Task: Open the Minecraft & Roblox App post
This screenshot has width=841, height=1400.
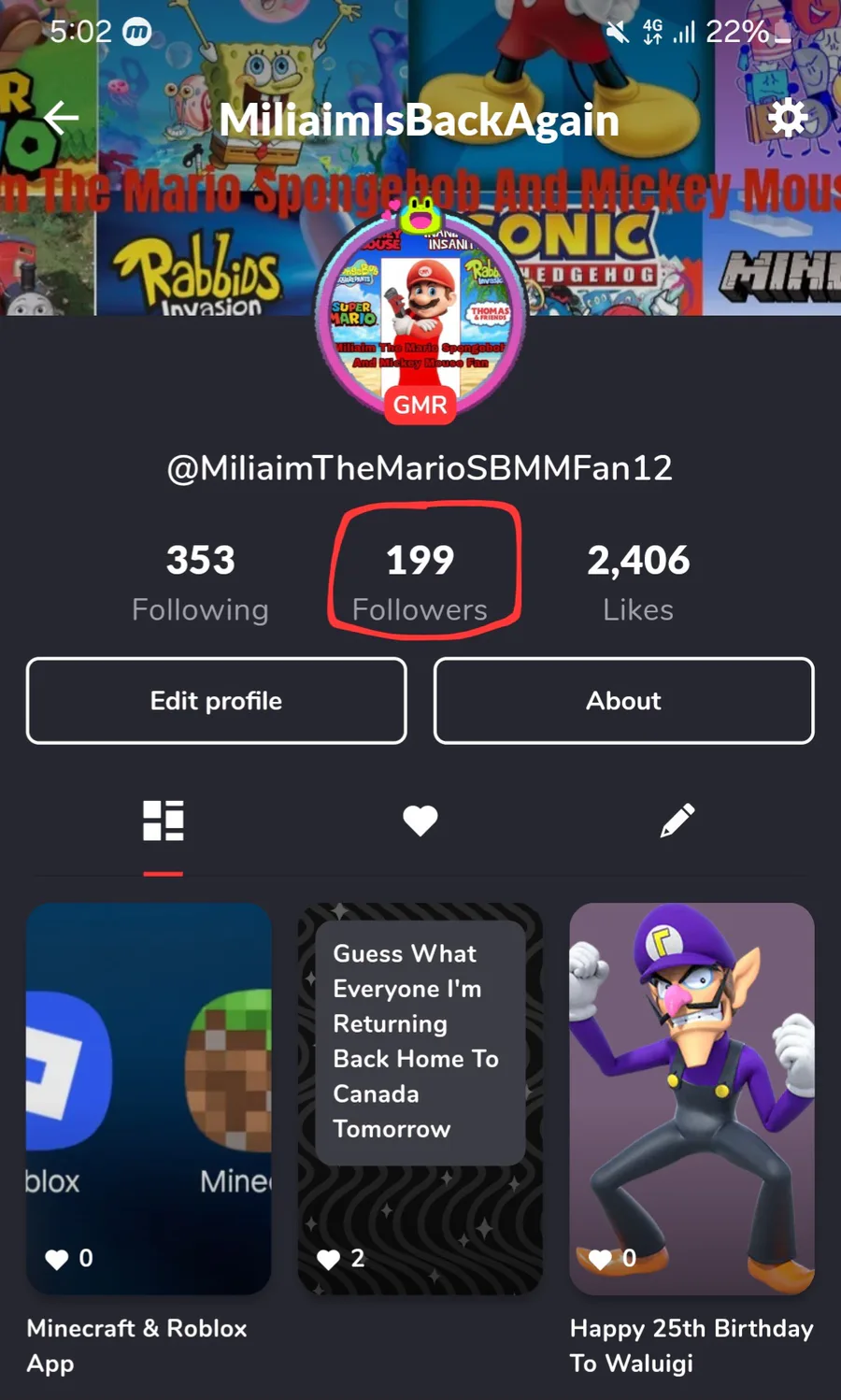Action: (x=149, y=1098)
